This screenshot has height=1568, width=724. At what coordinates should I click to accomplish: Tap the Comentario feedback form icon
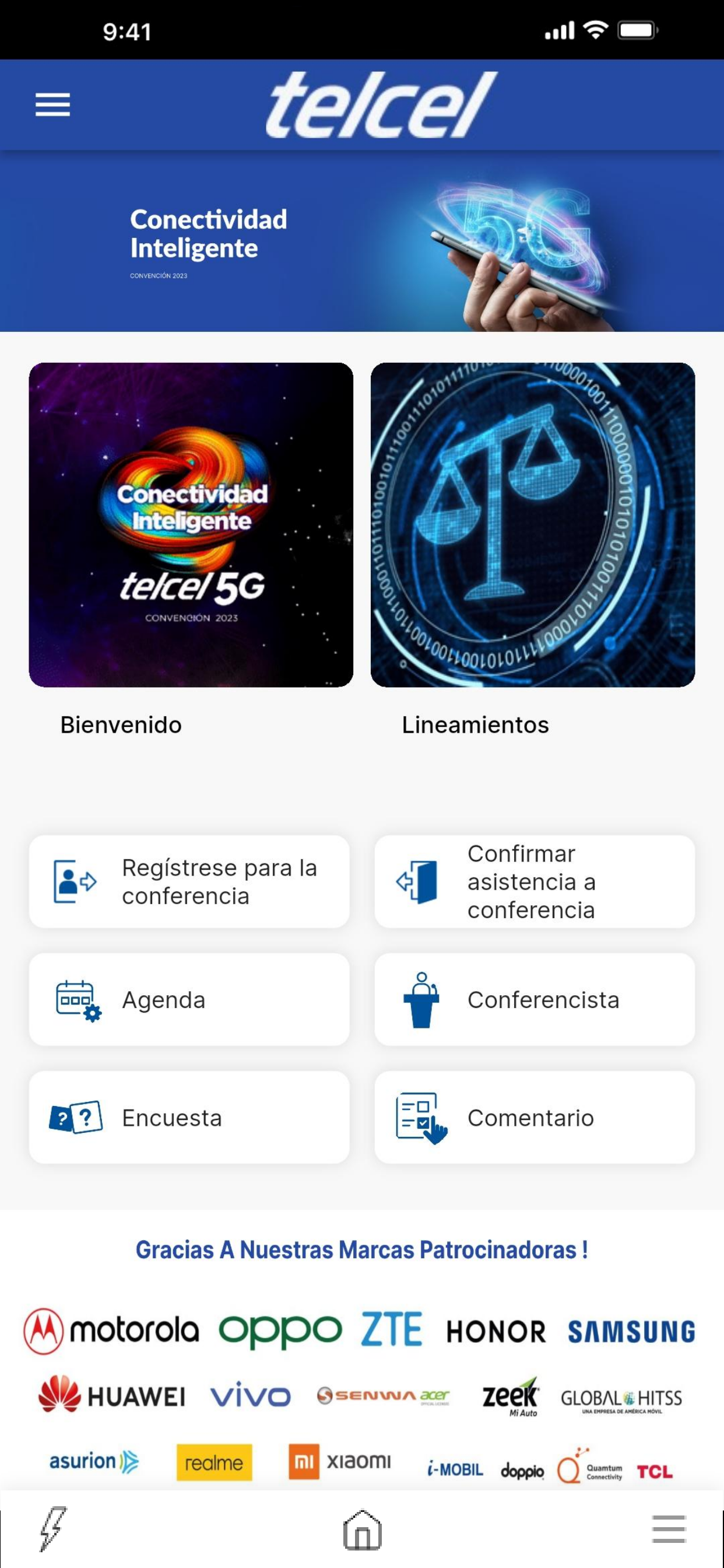click(421, 1117)
